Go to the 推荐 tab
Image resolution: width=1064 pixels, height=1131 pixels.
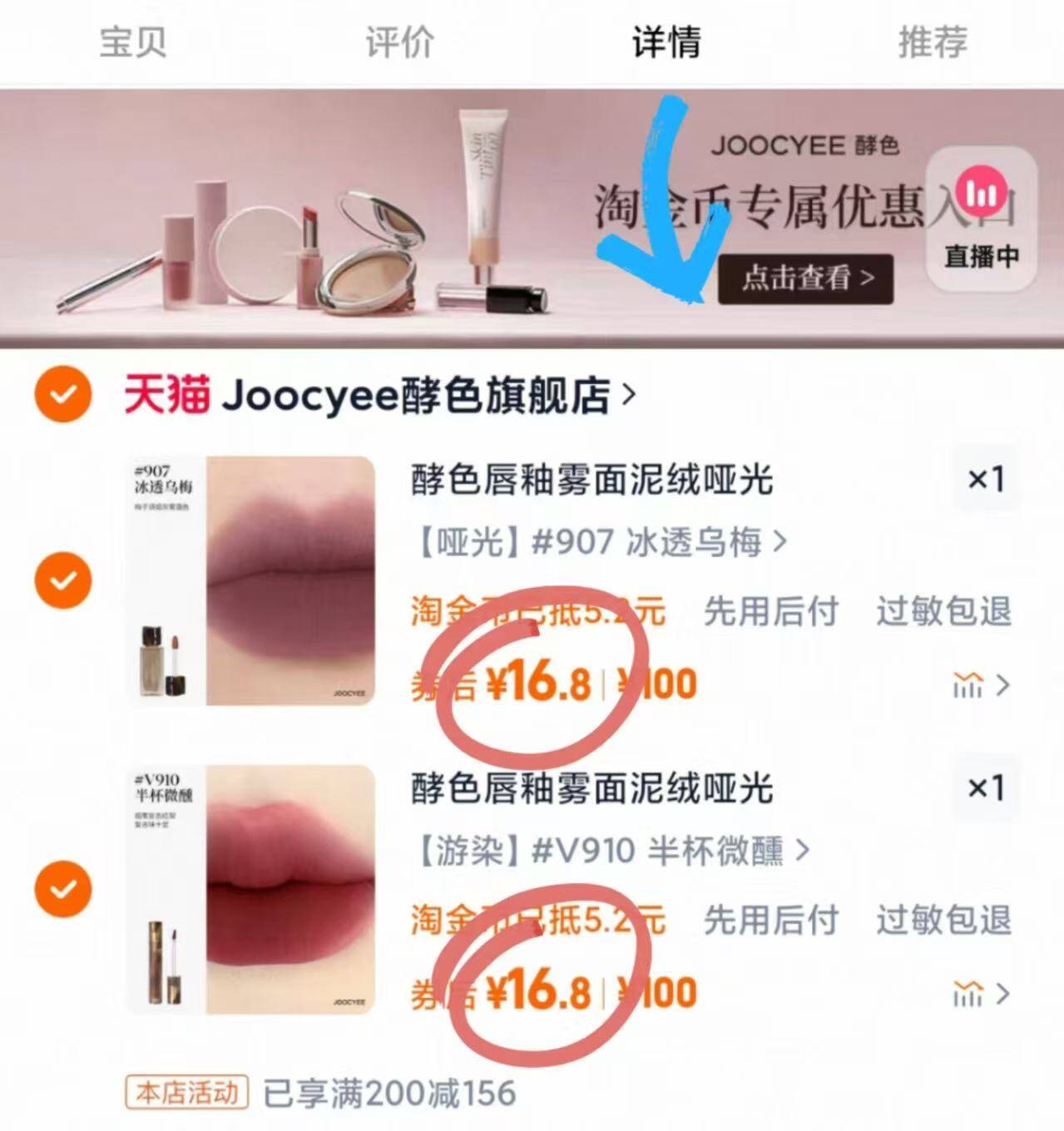pyautogui.click(x=933, y=42)
